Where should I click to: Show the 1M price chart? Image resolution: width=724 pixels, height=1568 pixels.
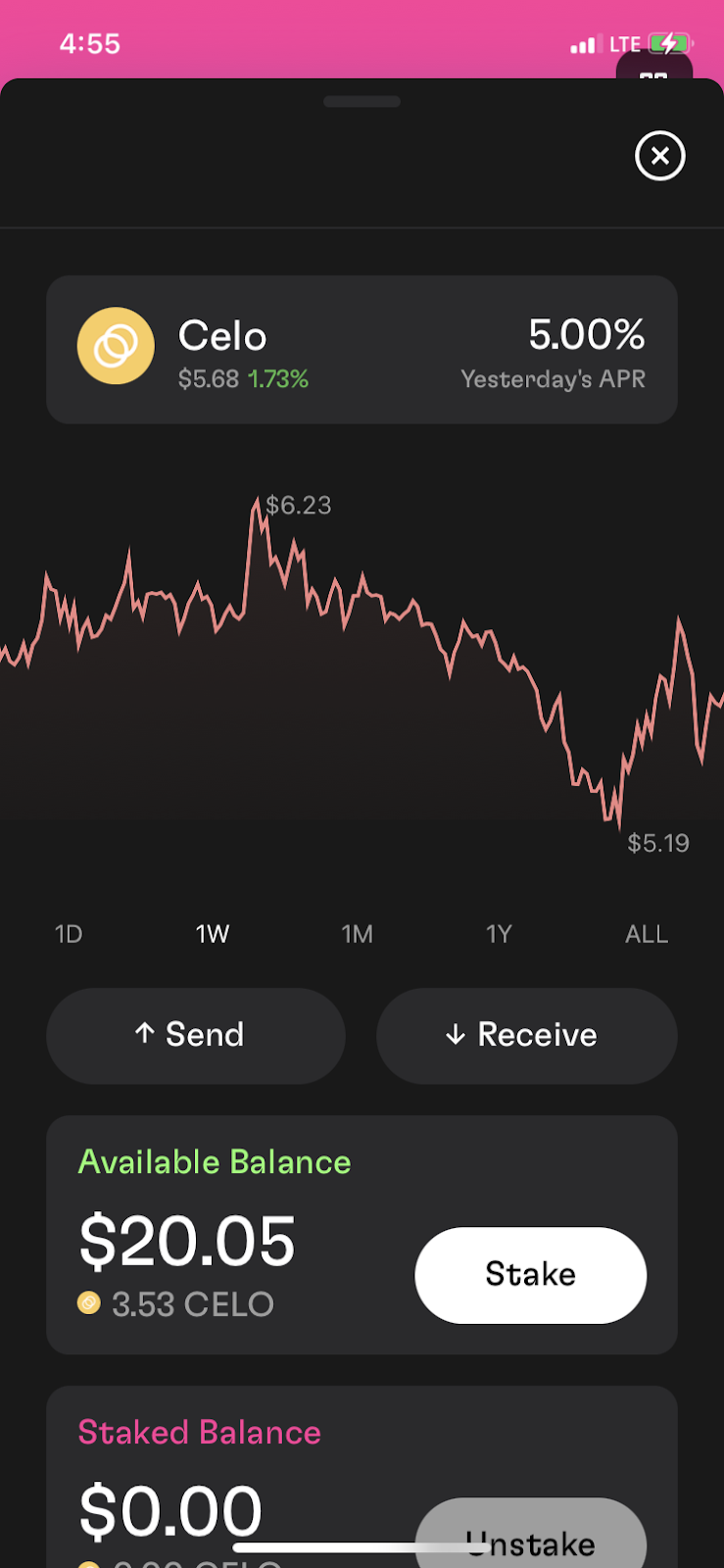[357, 934]
